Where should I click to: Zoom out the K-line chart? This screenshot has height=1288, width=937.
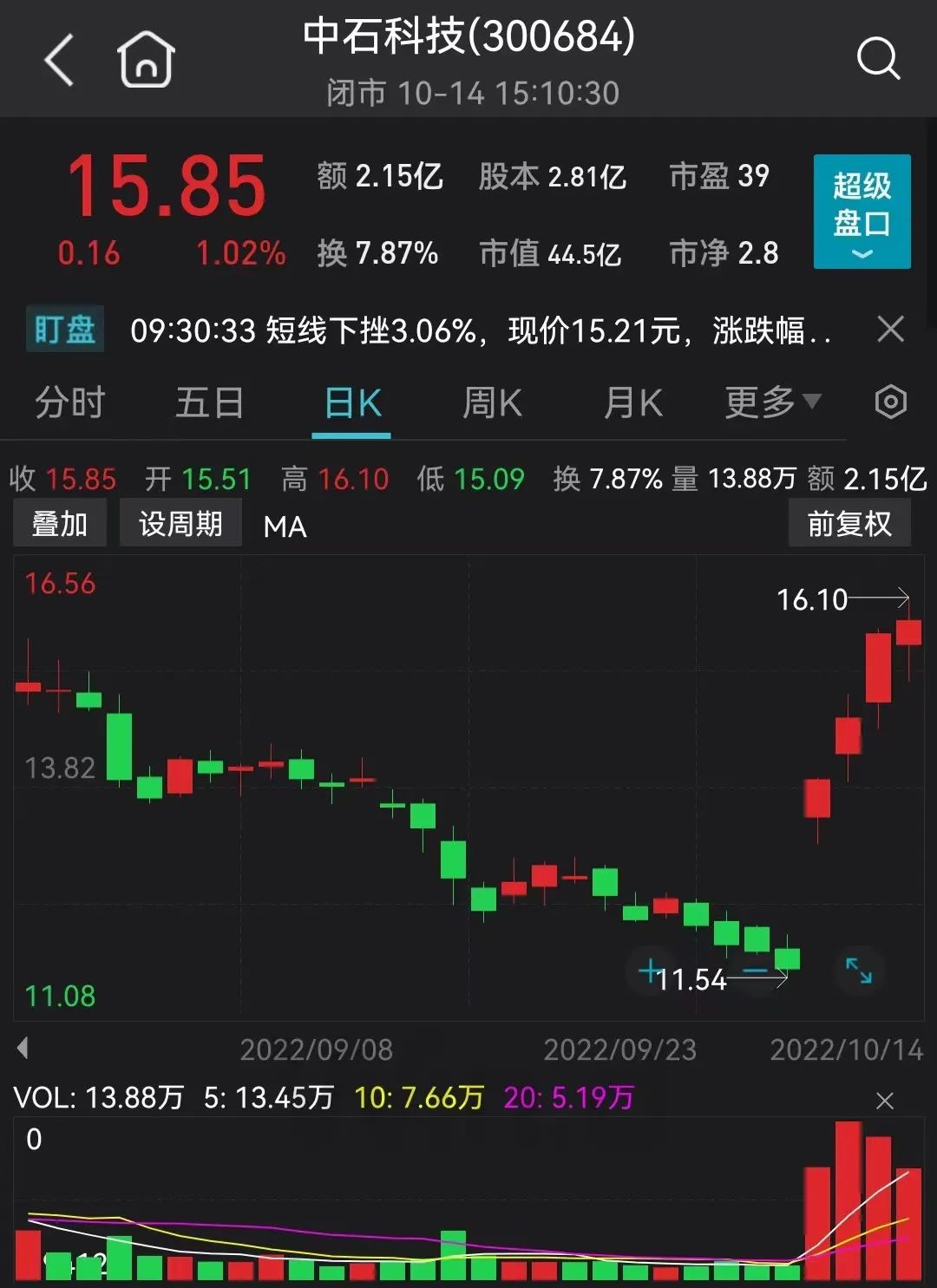pos(755,971)
